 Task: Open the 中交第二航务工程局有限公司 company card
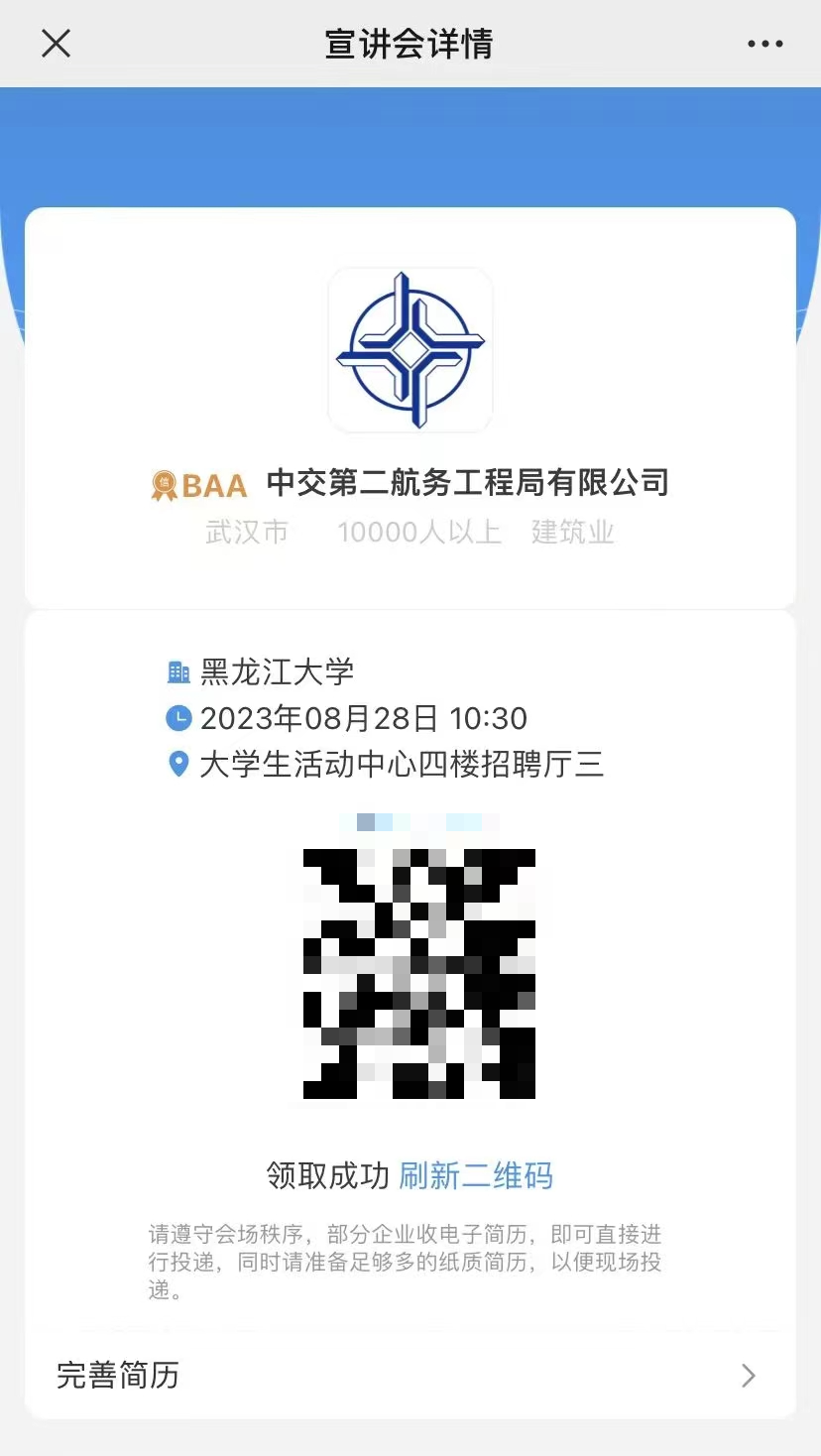[410, 408]
